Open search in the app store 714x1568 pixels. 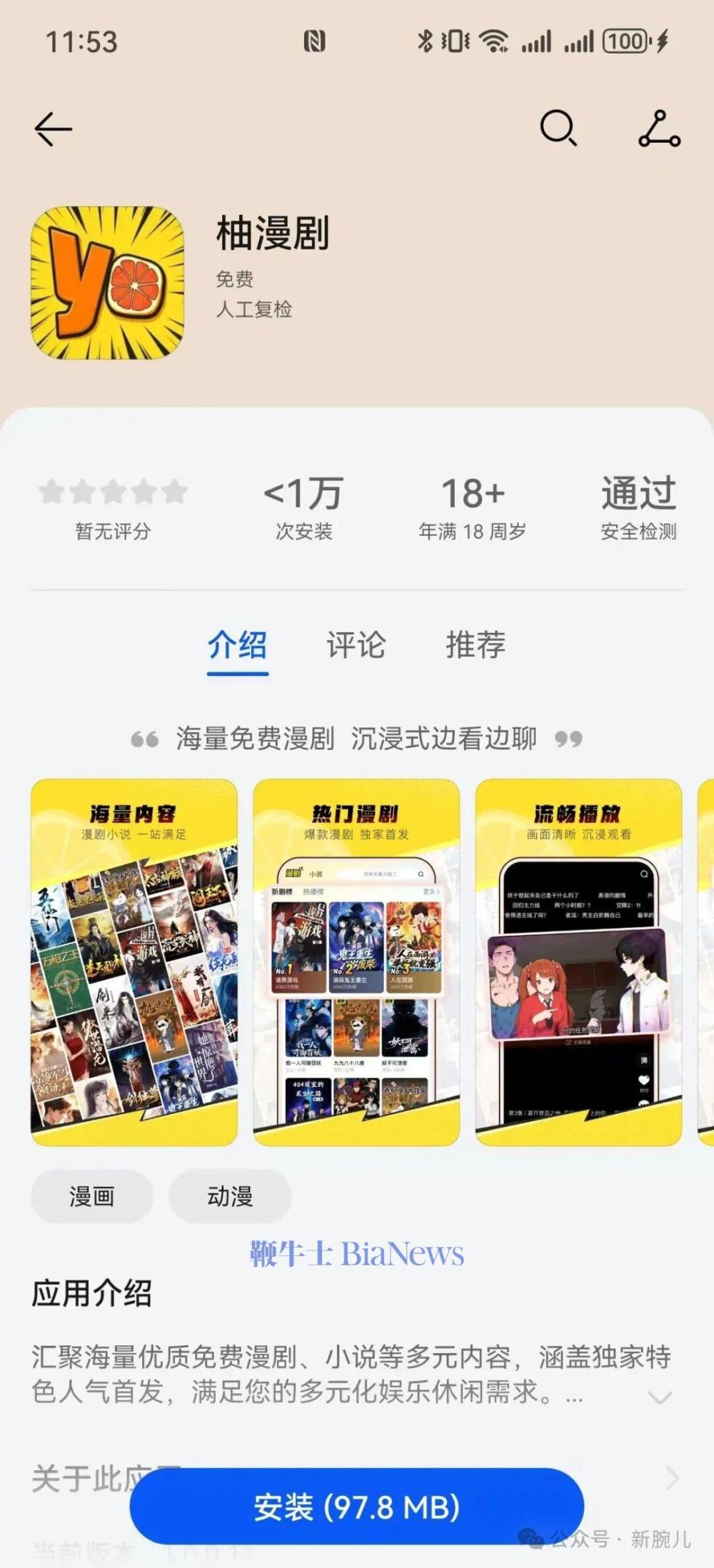pyautogui.click(x=558, y=128)
